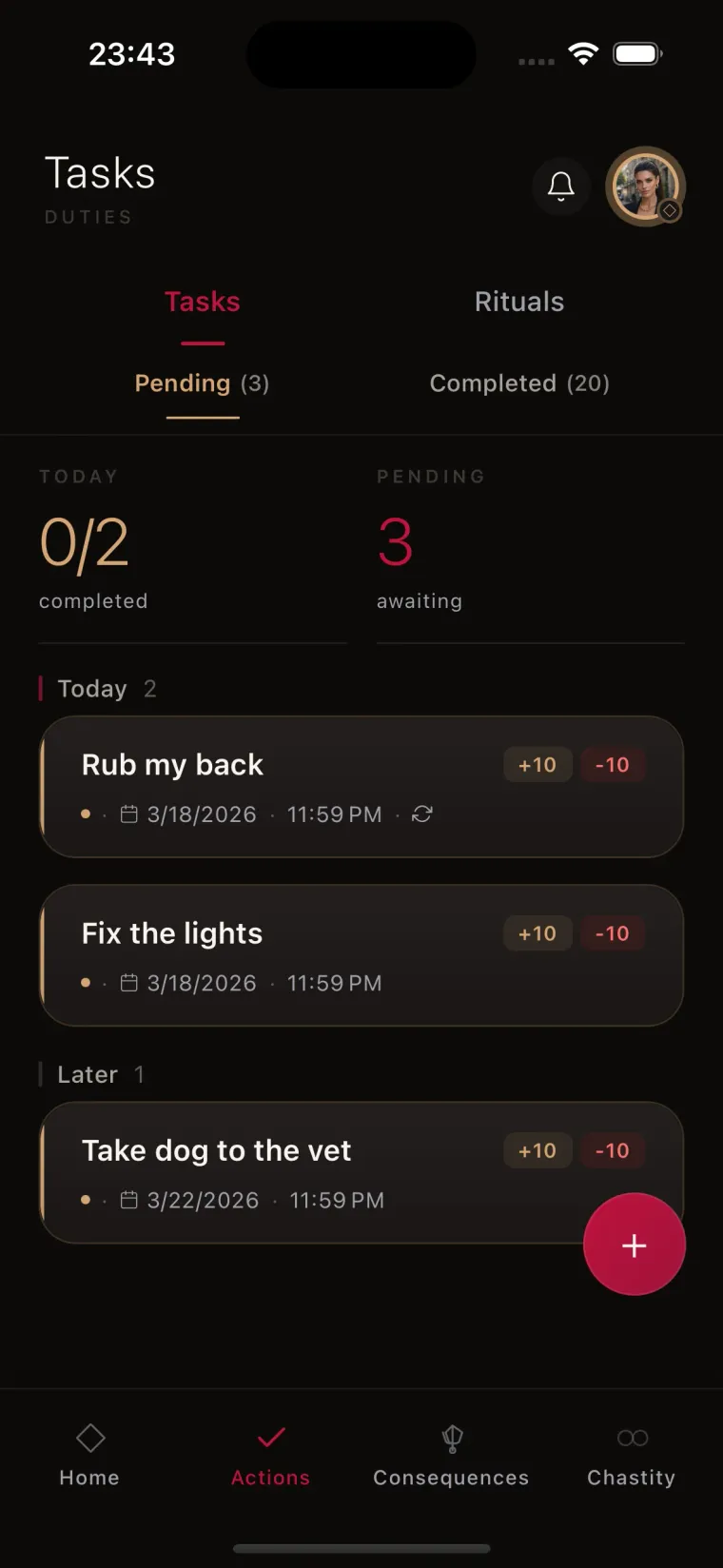
Task: Toggle the completion dot on Rub my back
Action: click(x=86, y=814)
